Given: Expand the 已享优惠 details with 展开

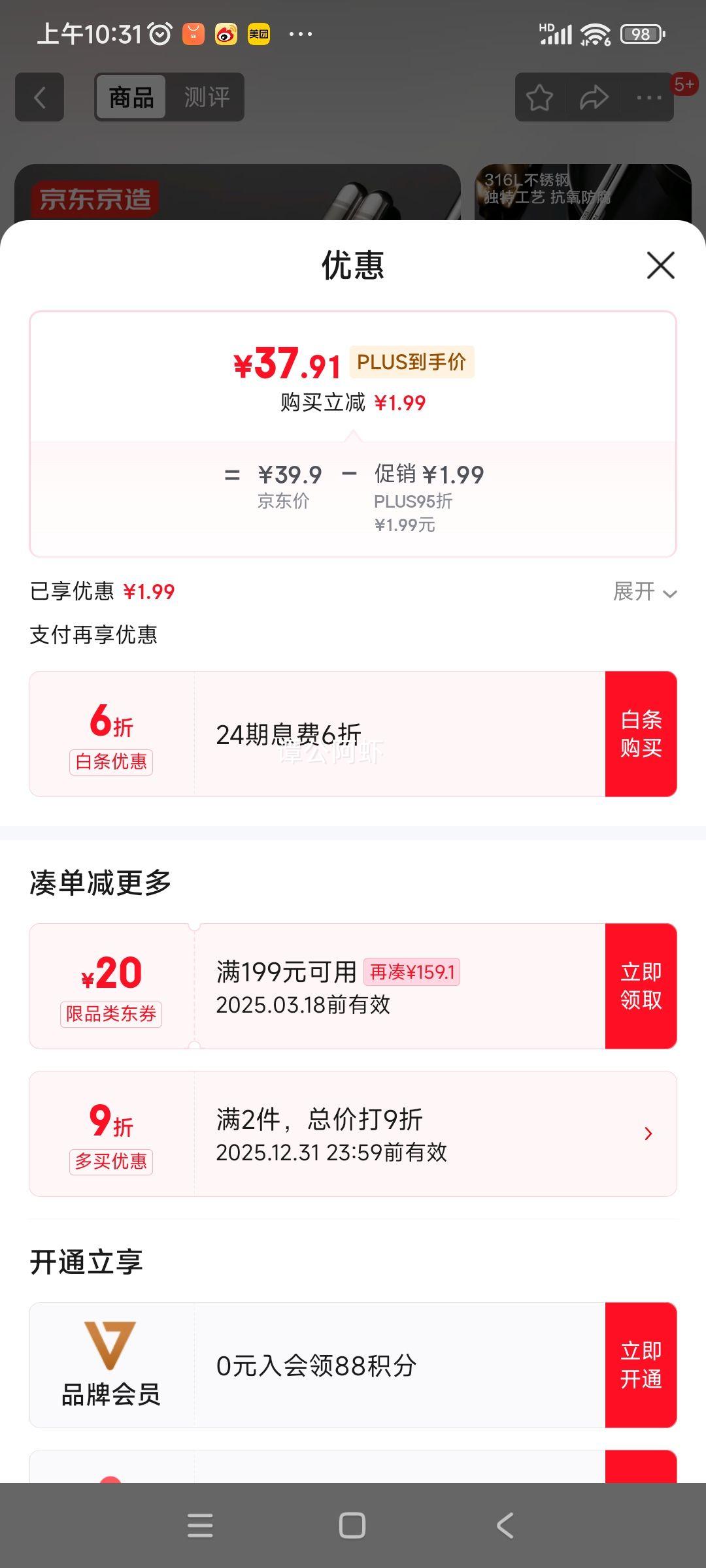Looking at the screenshot, I should 644,592.
